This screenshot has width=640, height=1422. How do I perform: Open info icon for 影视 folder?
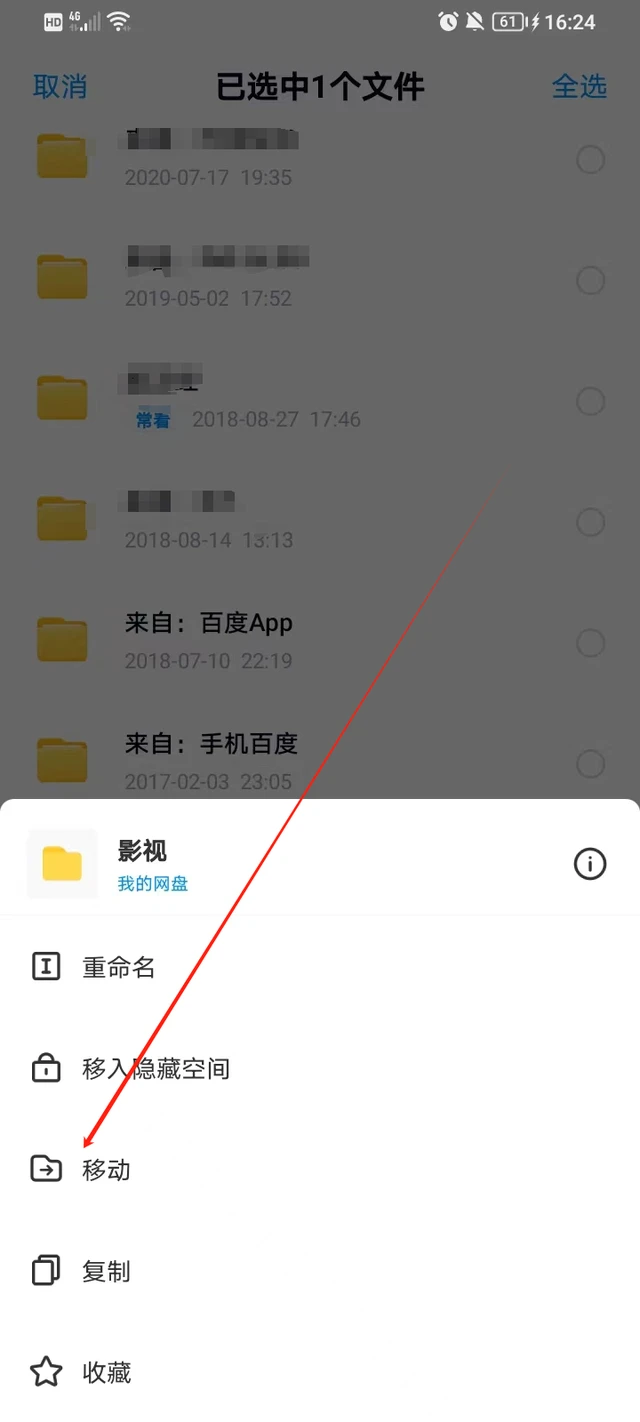(590, 863)
